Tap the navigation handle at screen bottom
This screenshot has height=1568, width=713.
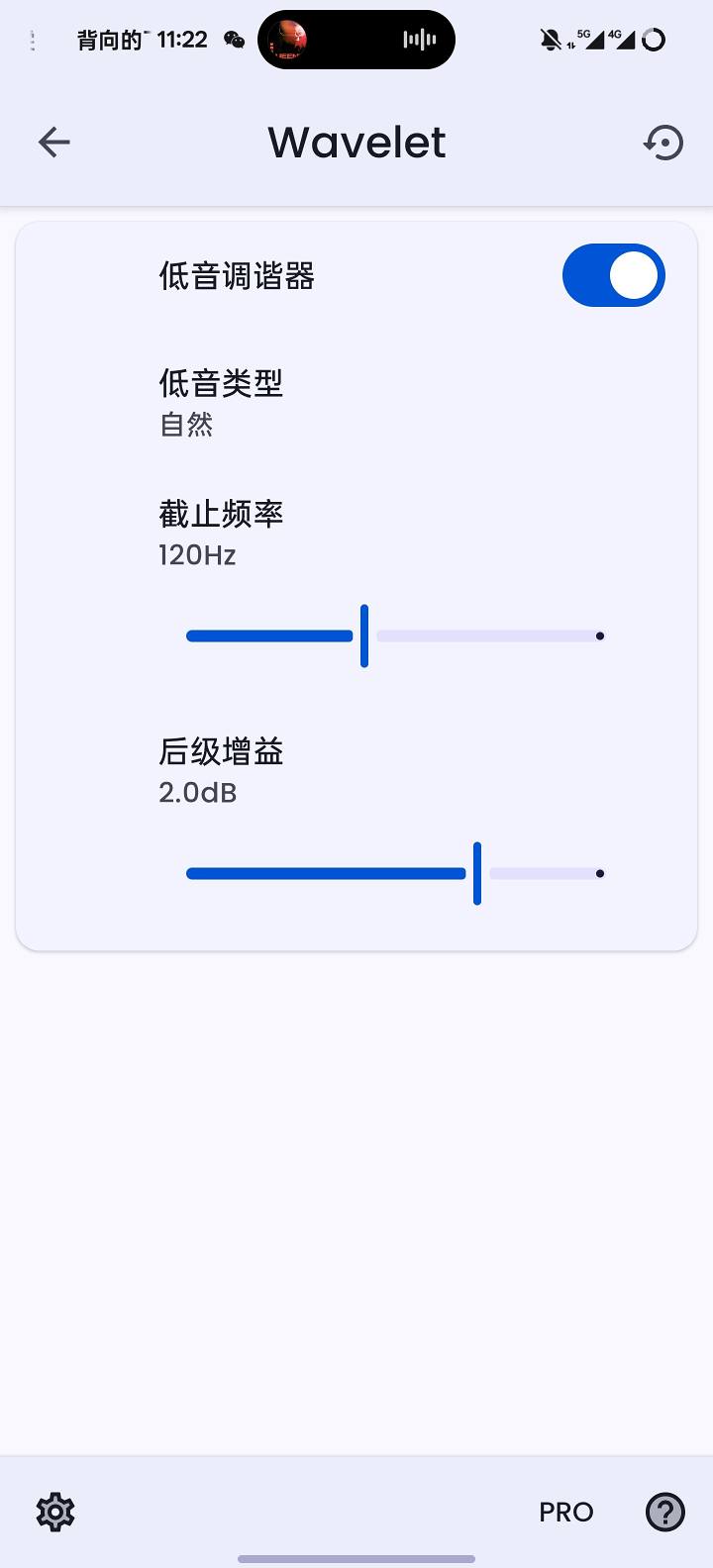point(356,1557)
